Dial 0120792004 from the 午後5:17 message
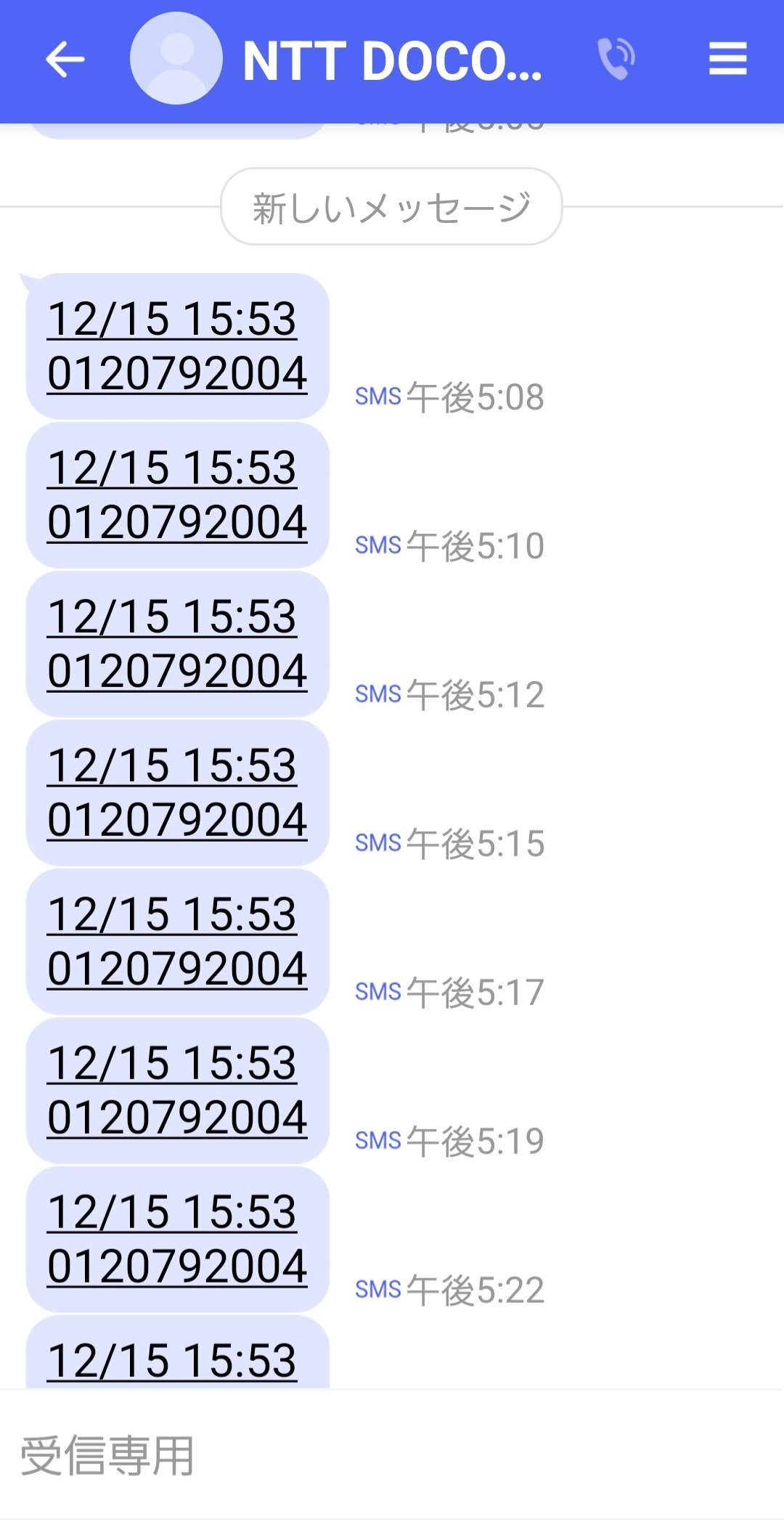The height and width of the screenshot is (1520, 784). tap(177, 969)
